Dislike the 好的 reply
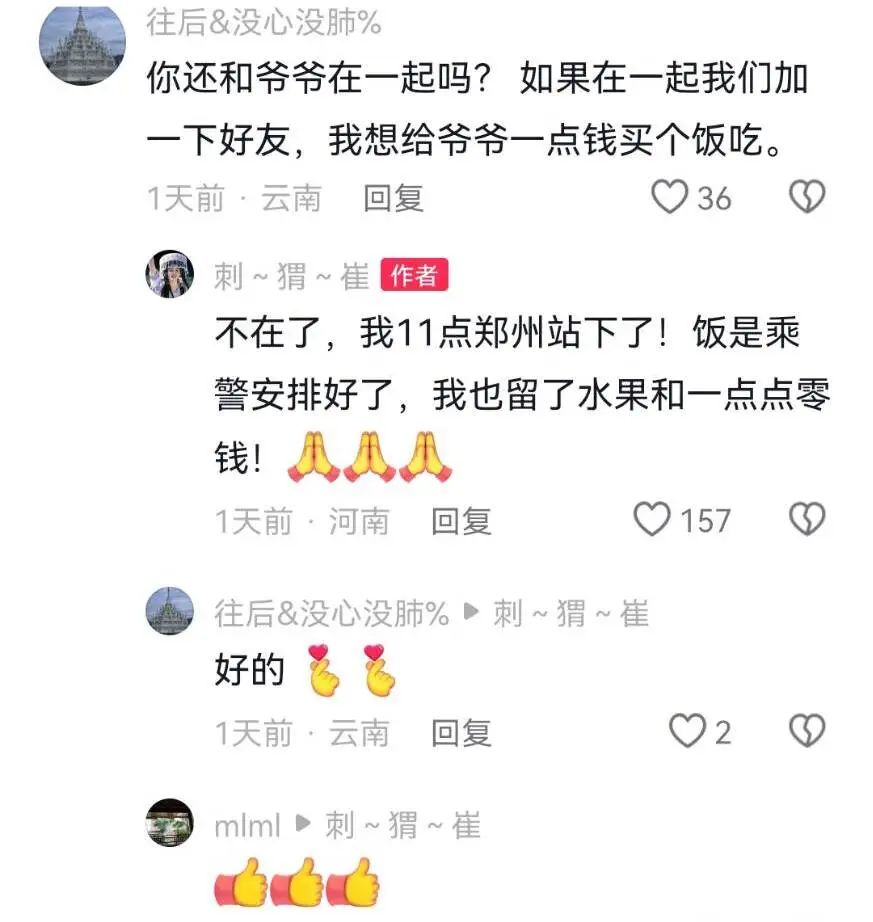The image size is (873, 922). [x=807, y=732]
